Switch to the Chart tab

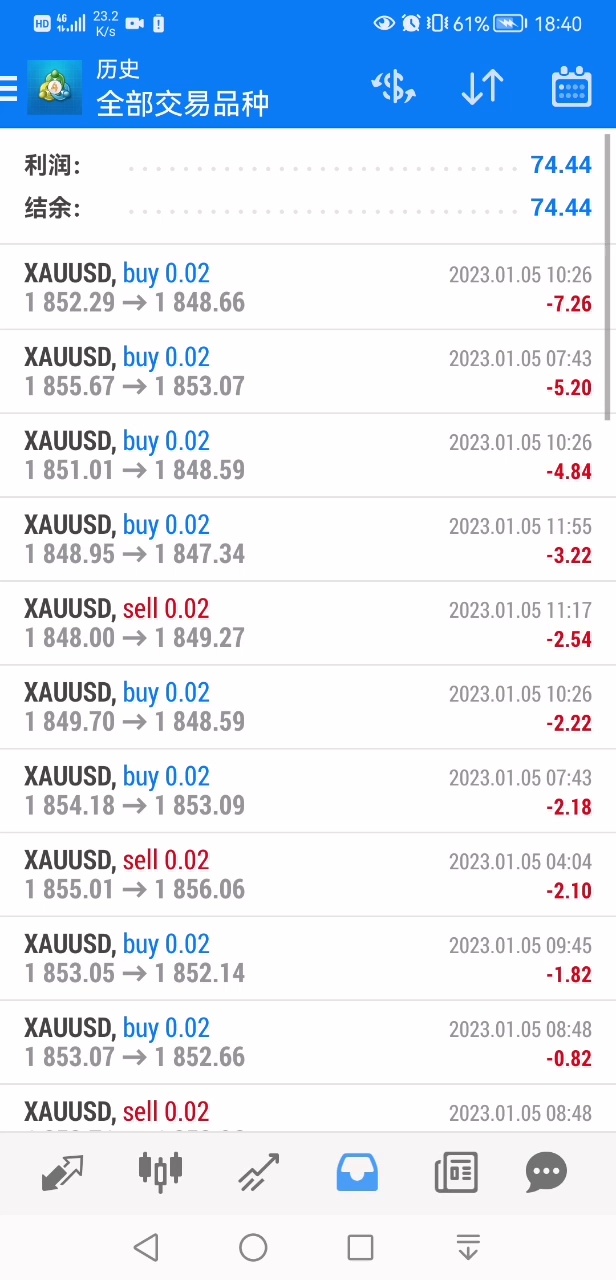pos(160,1172)
